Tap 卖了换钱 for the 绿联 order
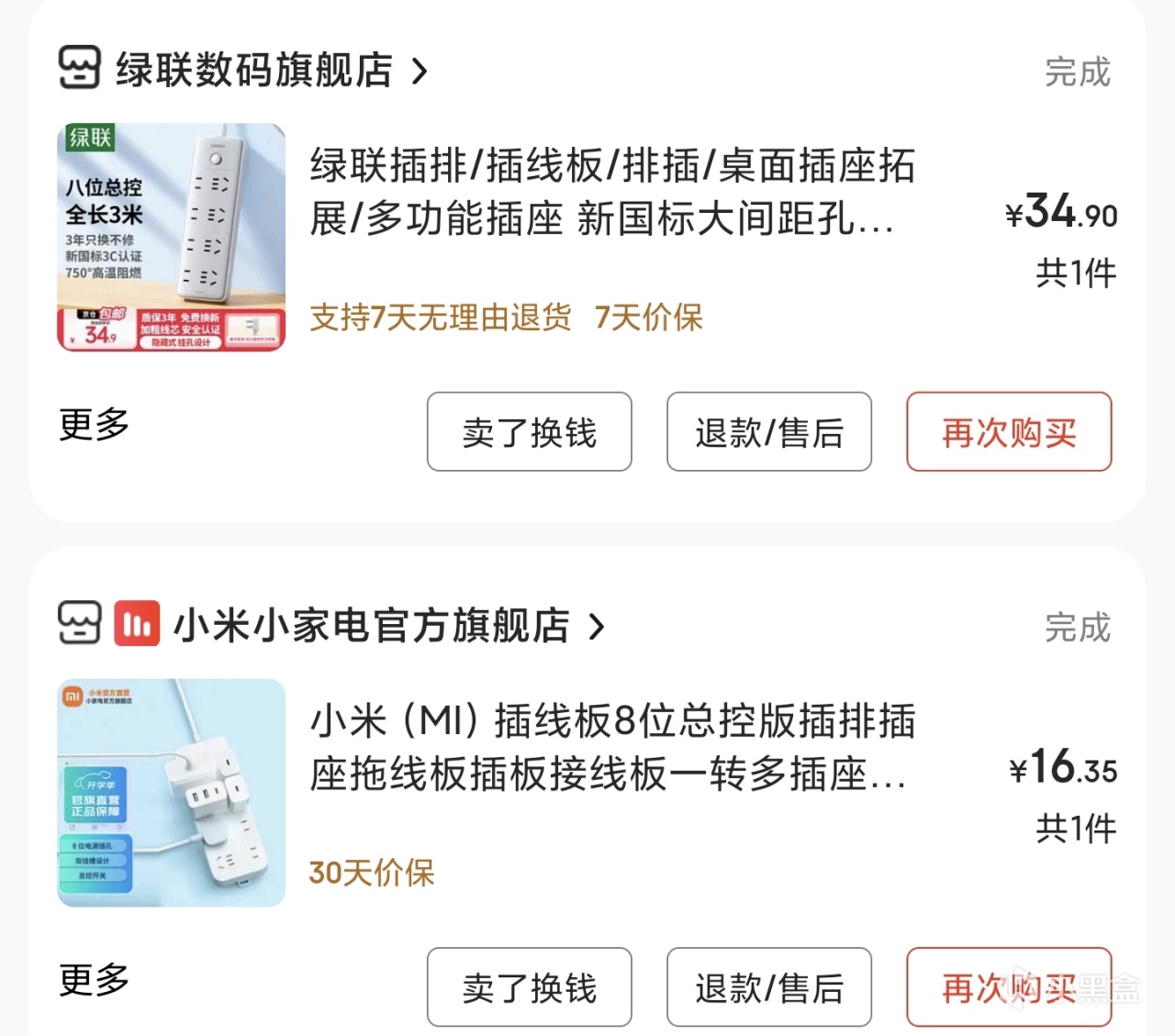1175x1036 pixels. point(530,432)
